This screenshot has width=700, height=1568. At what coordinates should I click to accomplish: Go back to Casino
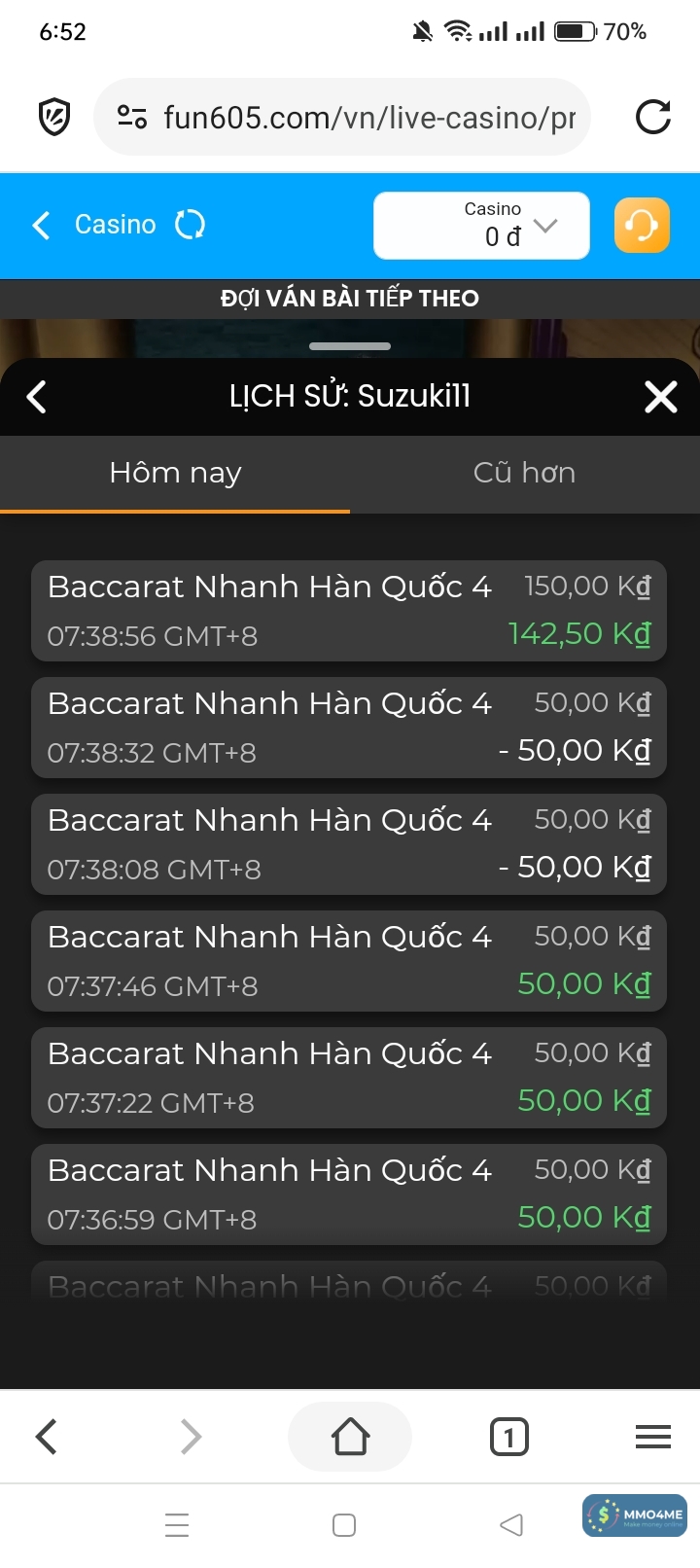pos(93,225)
